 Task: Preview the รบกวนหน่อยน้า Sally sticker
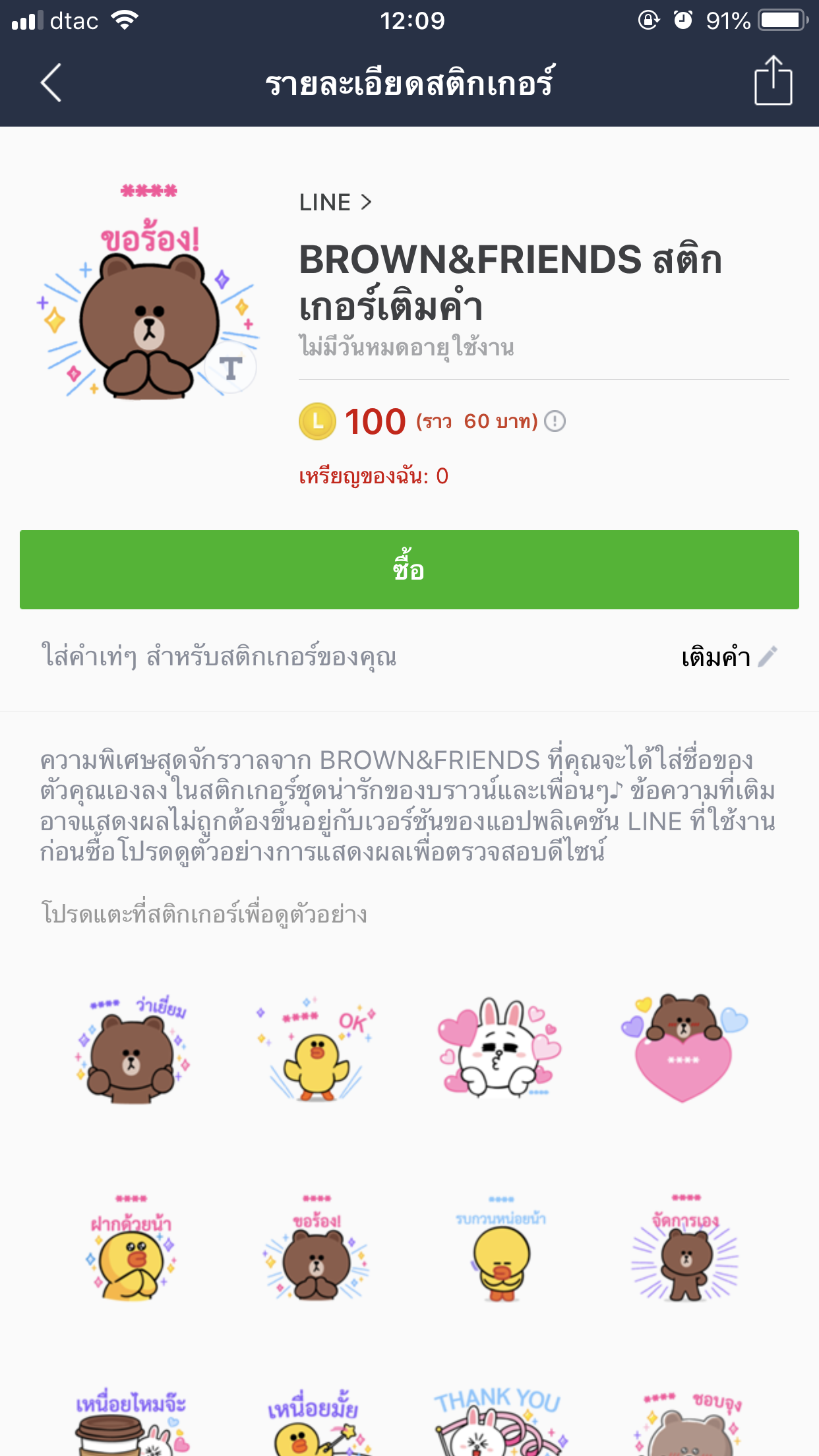click(501, 1248)
